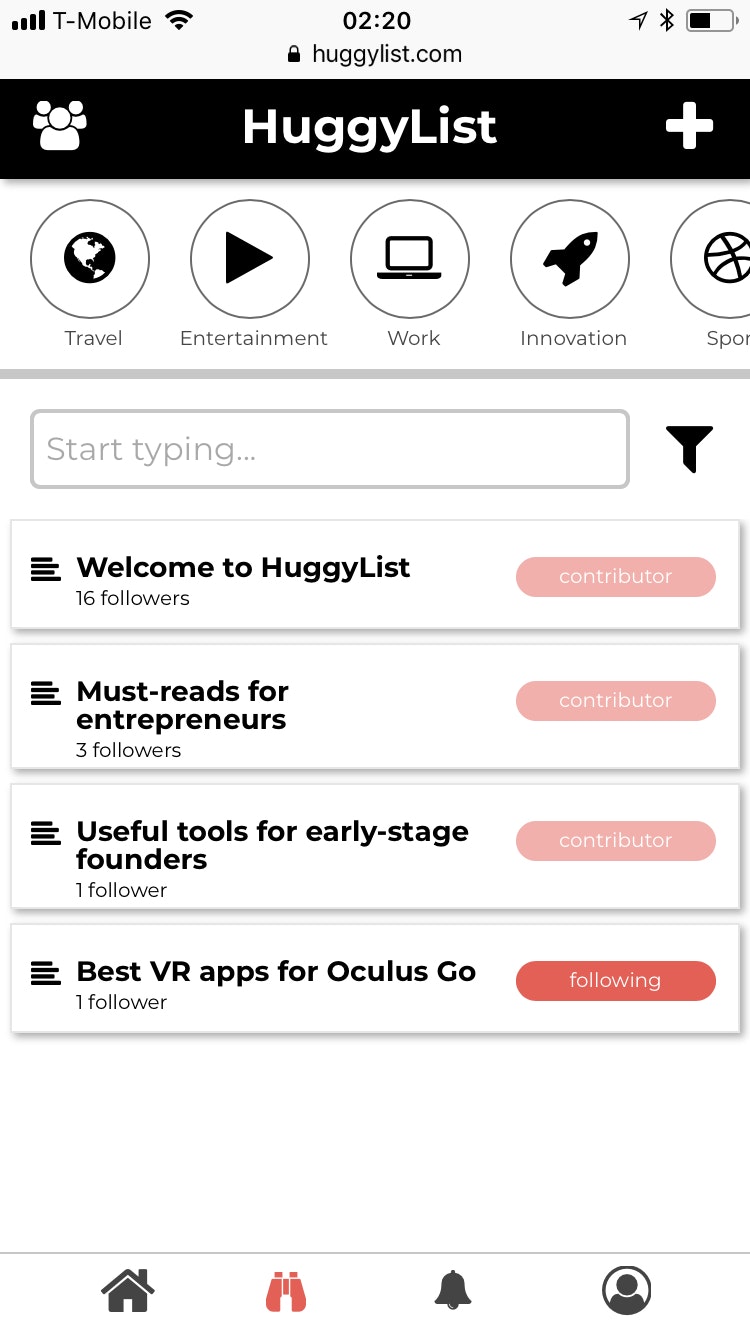Open the profile account icon
750x1334 pixels.
pyautogui.click(x=626, y=1289)
